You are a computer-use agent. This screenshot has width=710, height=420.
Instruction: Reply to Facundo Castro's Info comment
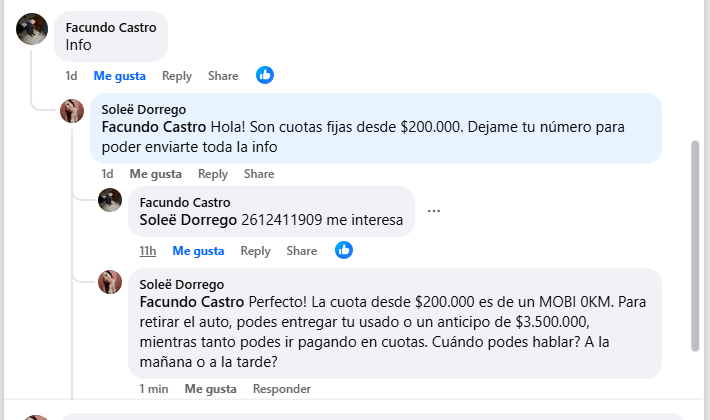pos(177,76)
